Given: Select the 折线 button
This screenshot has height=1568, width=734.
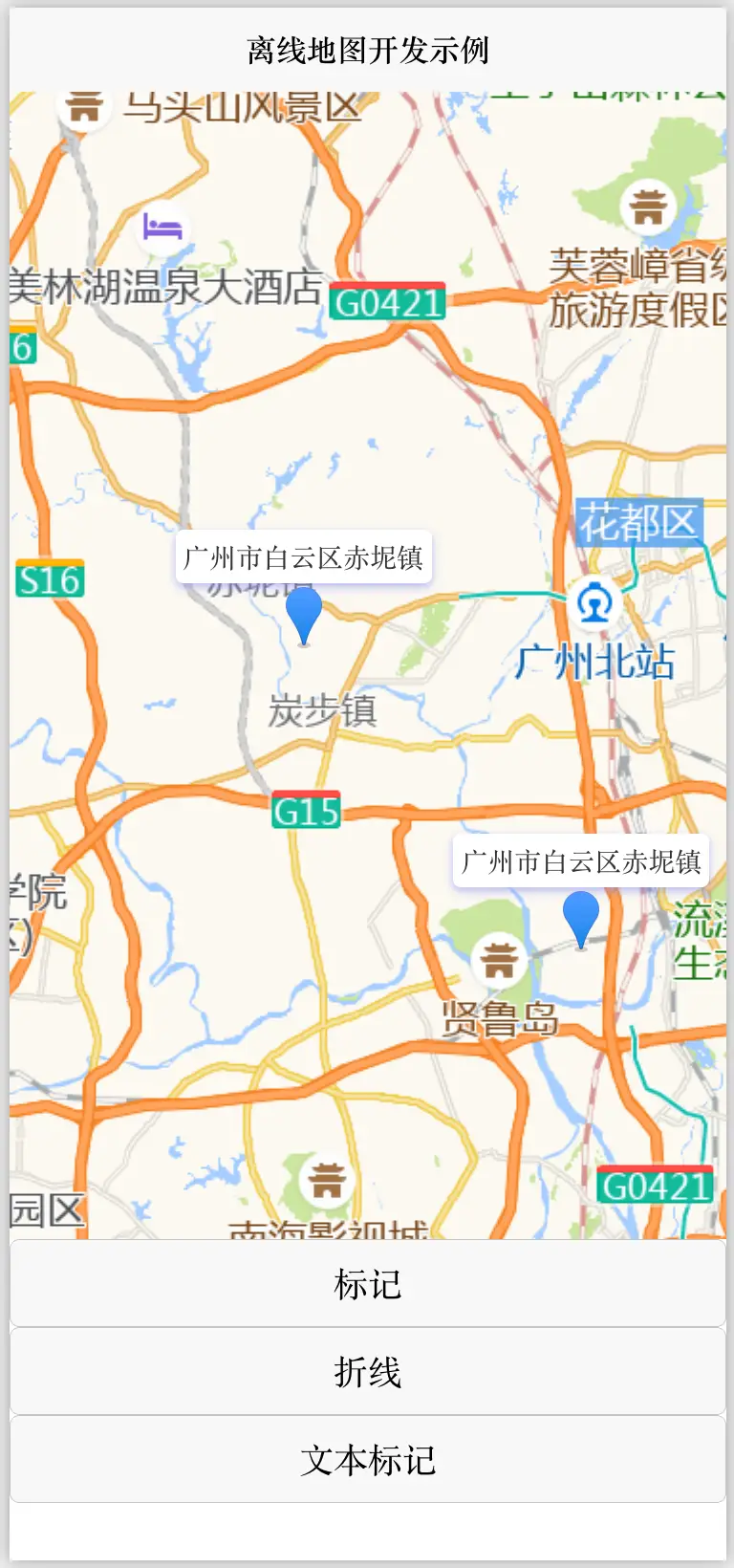Looking at the screenshot, I should click(x=367, y=1372).
